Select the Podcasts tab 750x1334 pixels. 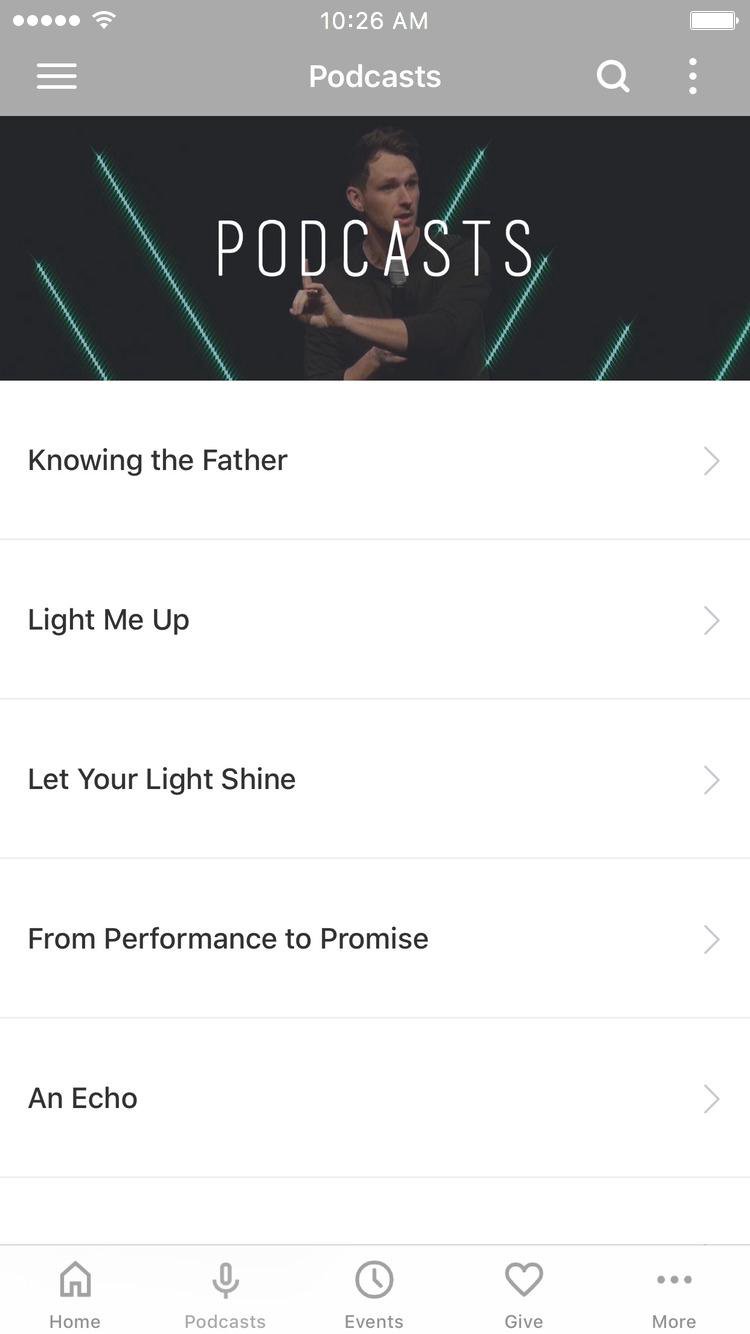(225, 1294)
